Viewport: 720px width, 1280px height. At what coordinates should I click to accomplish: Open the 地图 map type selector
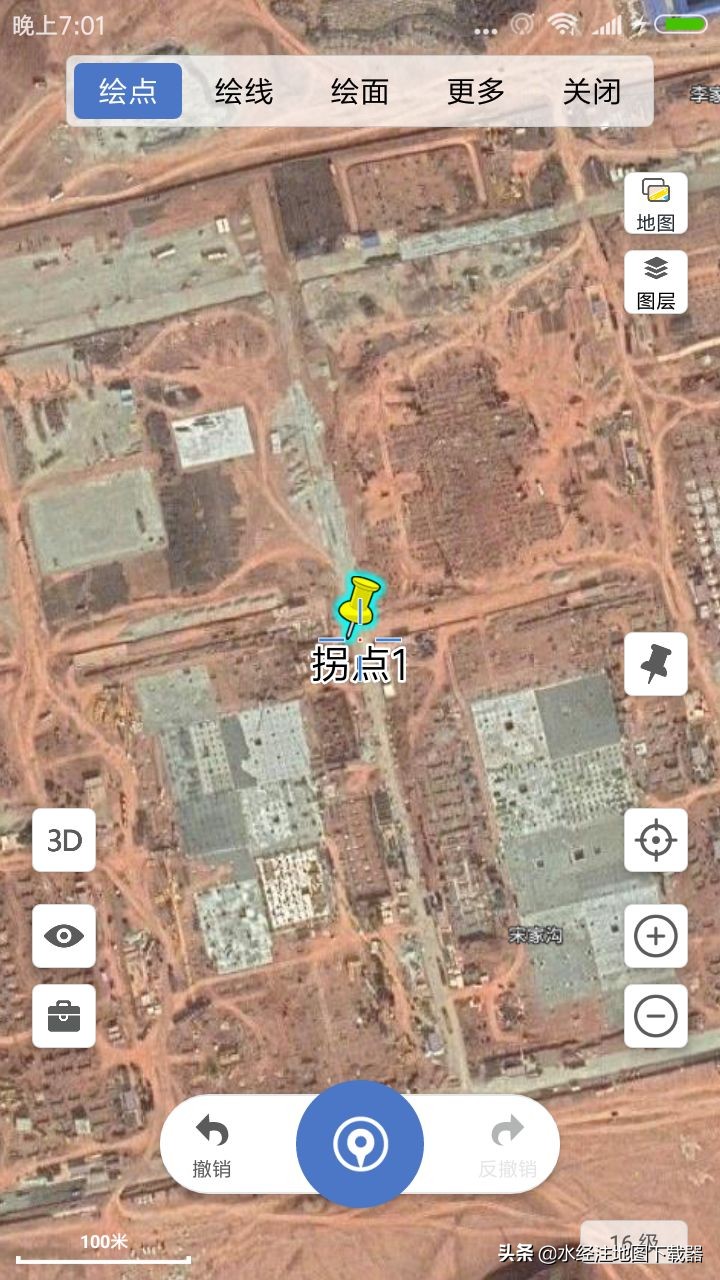click(656, 204)
